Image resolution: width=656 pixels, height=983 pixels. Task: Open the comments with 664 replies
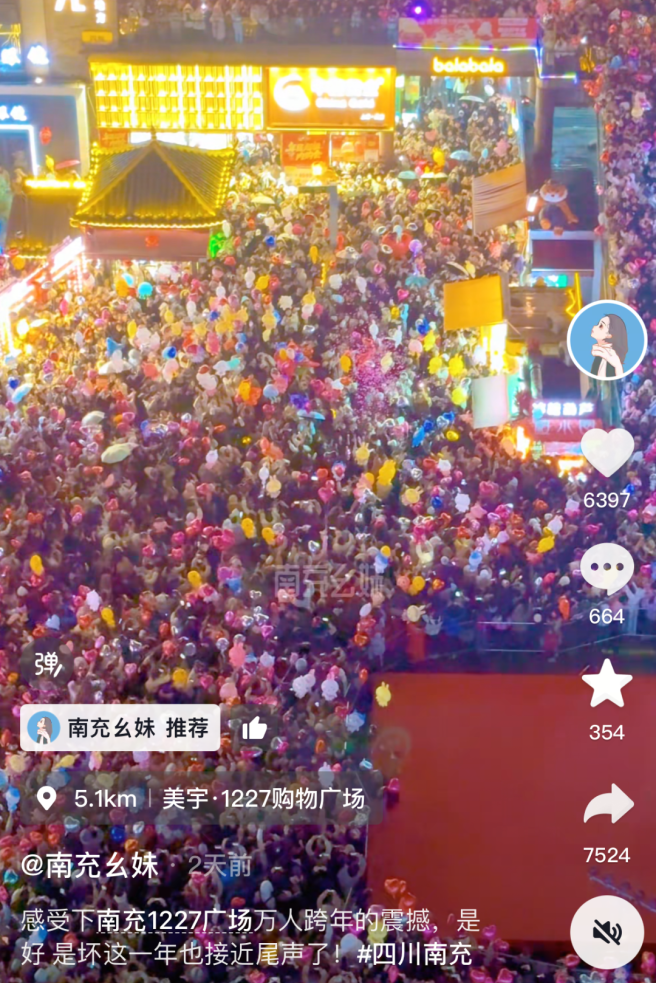click(607, 570)
